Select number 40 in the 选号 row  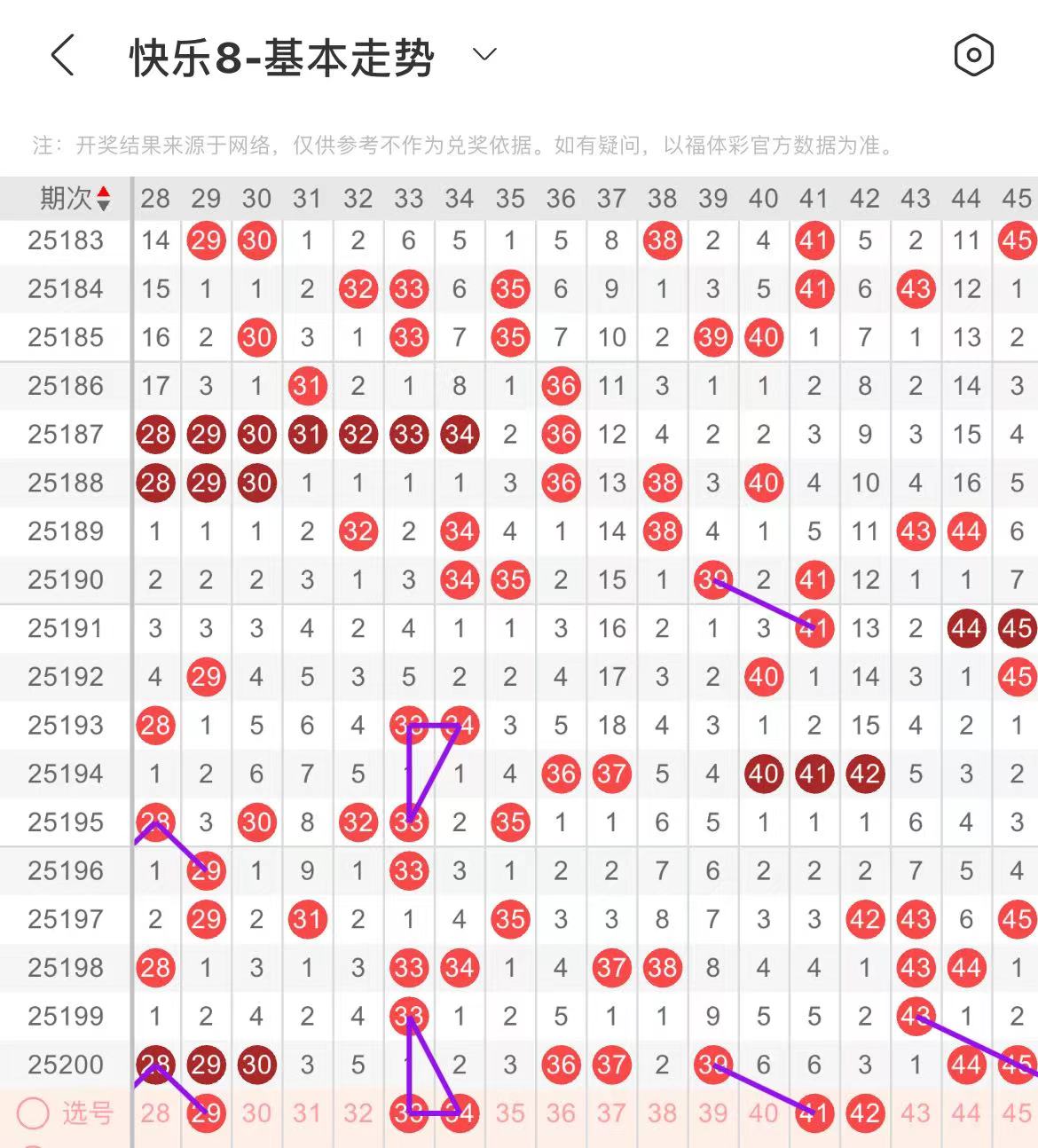[763, 1113]
